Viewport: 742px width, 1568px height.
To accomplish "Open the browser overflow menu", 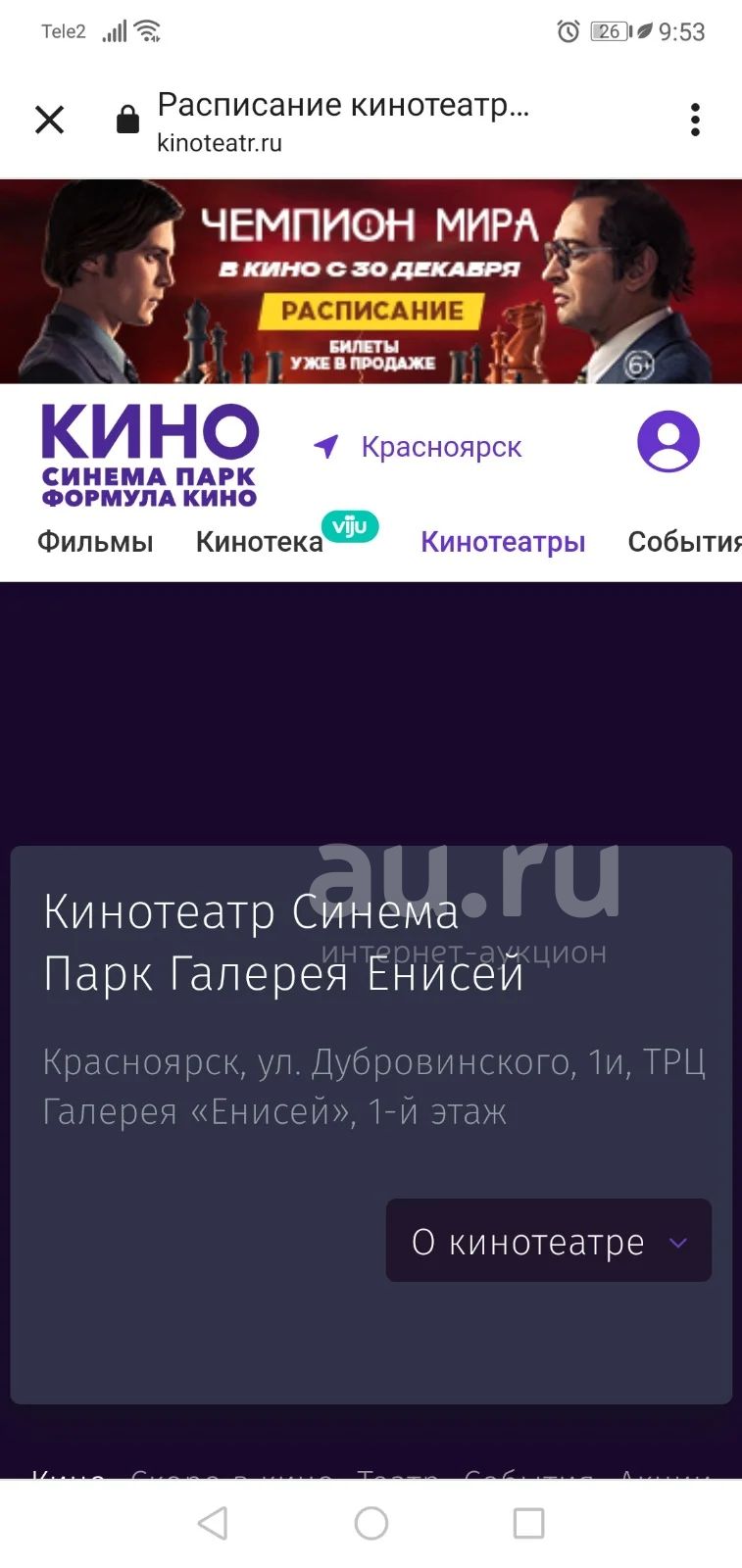I will (x=695, y=120).
